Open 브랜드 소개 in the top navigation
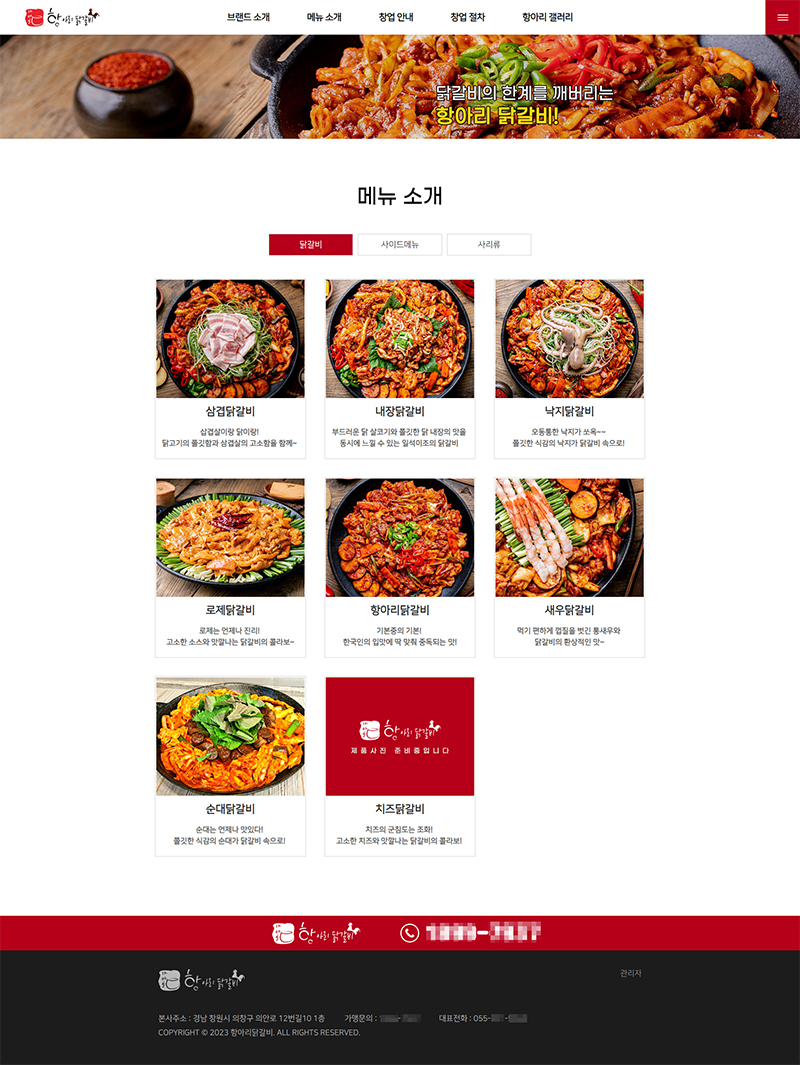Image resolution: width=800 pixels, height=1065 pixels. point(248,18)
